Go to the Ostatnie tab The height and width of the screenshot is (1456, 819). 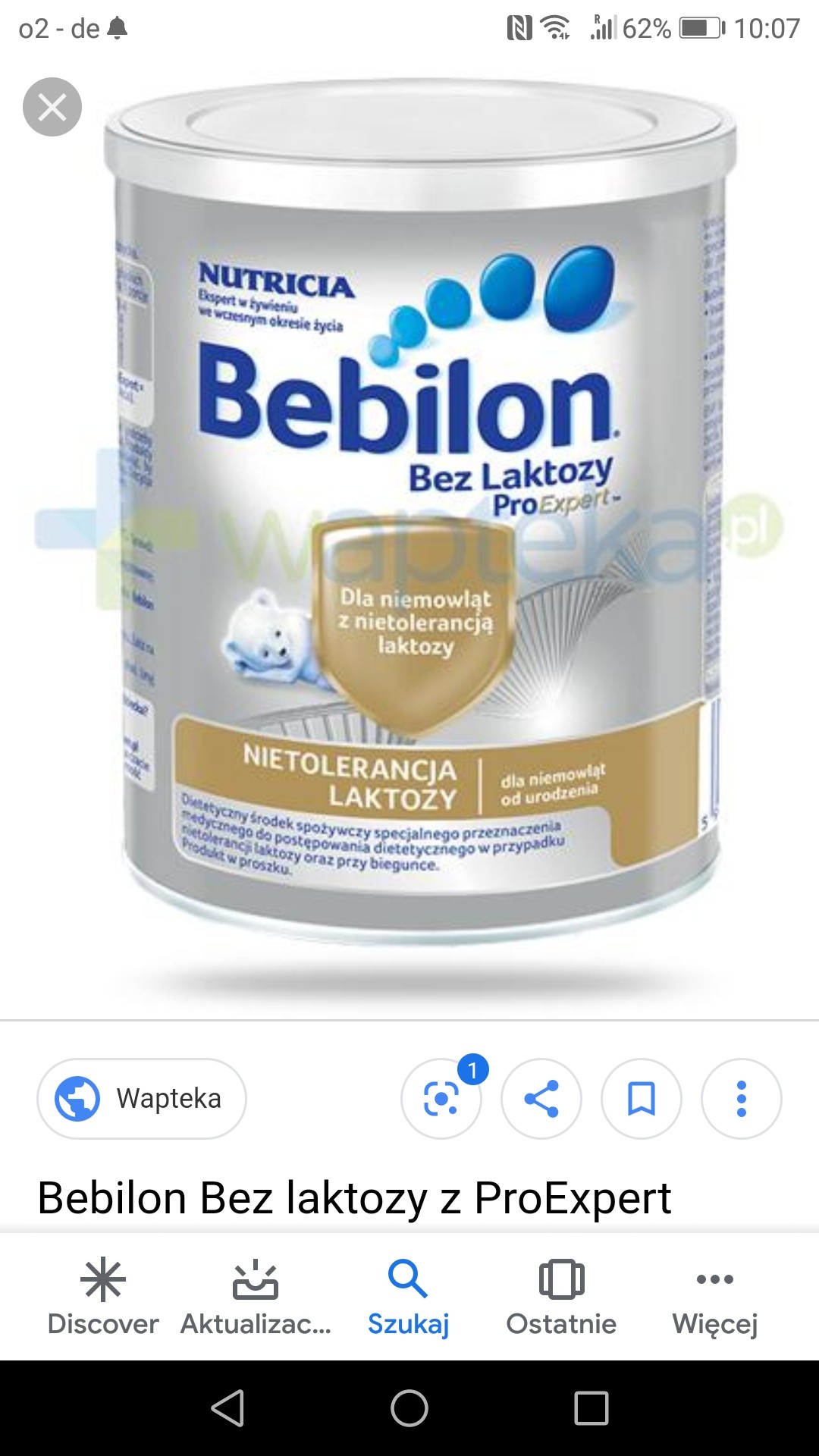click(x=561, y=1298)
